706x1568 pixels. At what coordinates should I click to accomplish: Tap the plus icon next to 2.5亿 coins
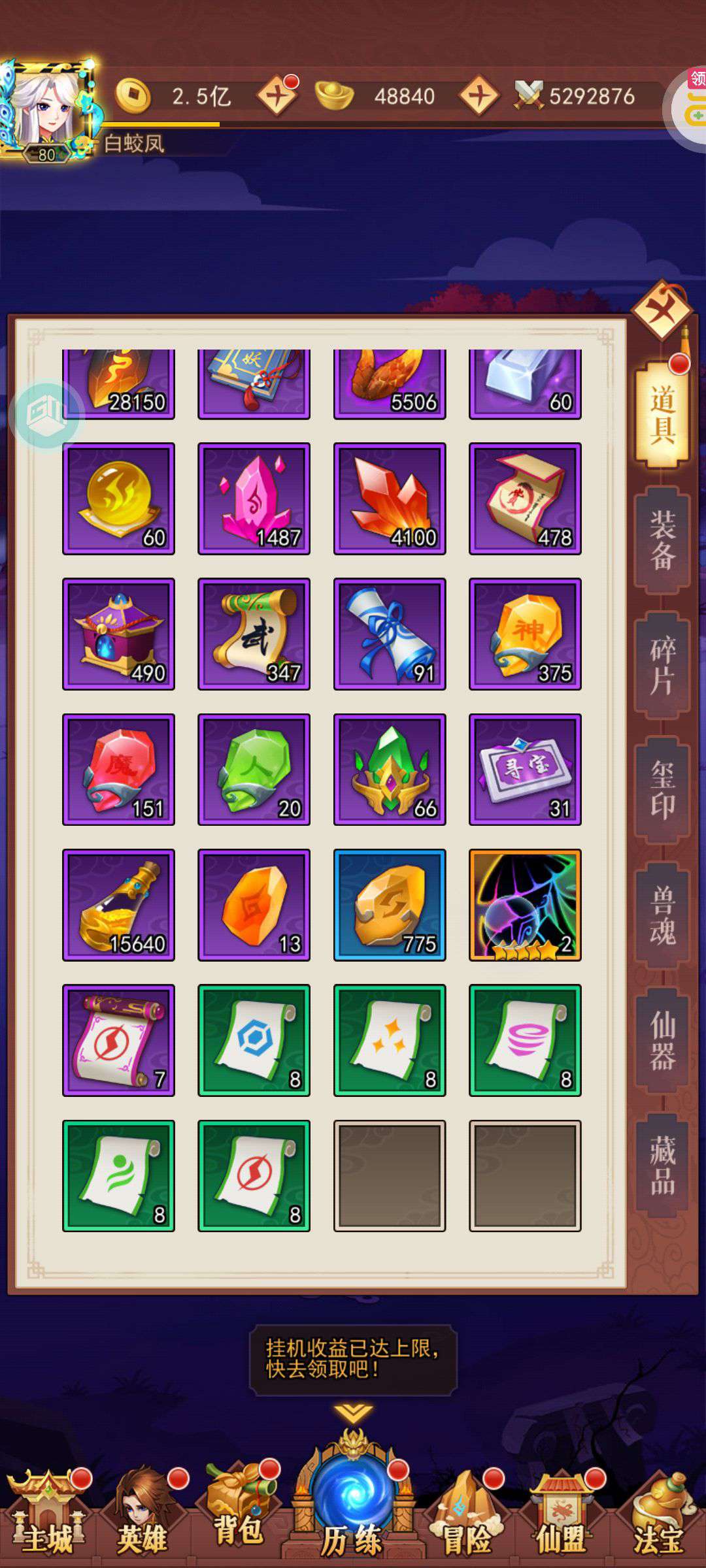[x=277, y=96]
